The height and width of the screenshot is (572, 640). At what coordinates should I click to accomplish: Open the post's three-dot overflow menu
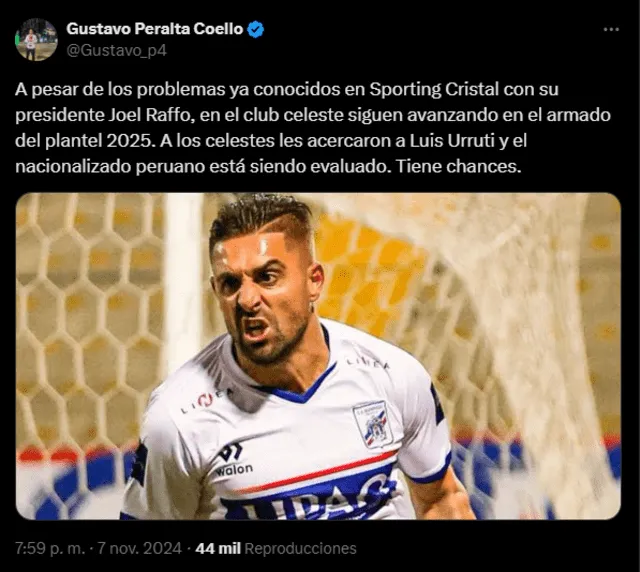(x=611, y=29)
